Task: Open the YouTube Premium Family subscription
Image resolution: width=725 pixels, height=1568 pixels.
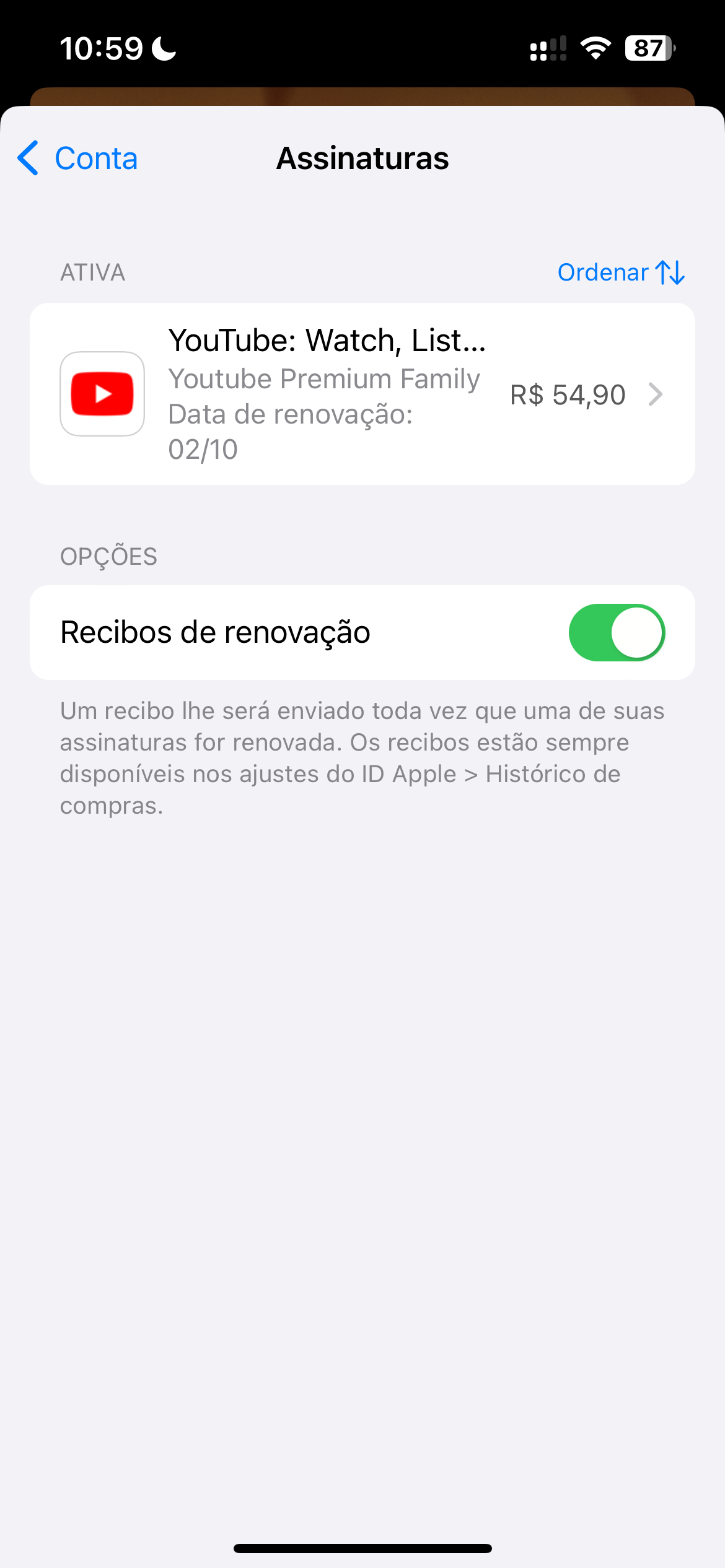Action: pos(362,394)
